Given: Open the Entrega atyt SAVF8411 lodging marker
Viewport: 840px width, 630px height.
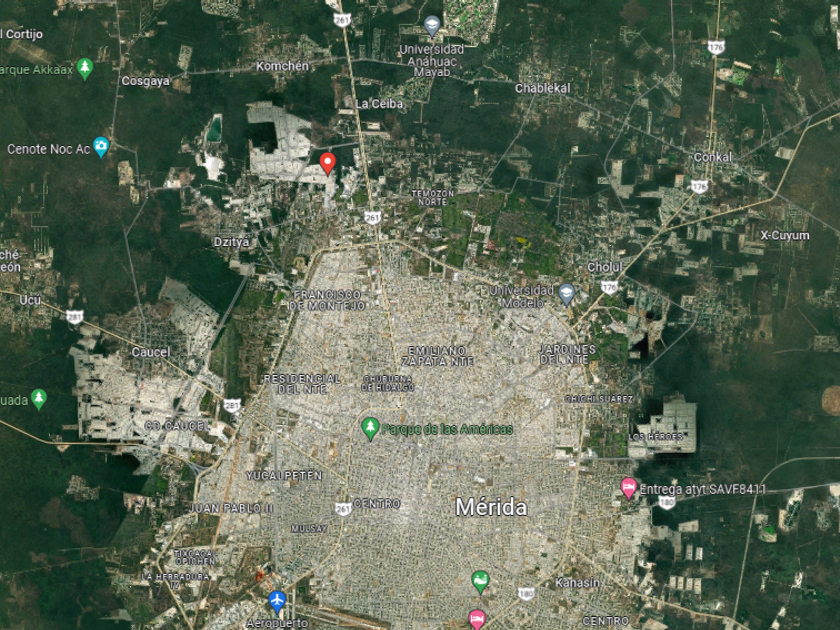Looking at the screenshot, I should pyautogui.click(x=628, y=488).
